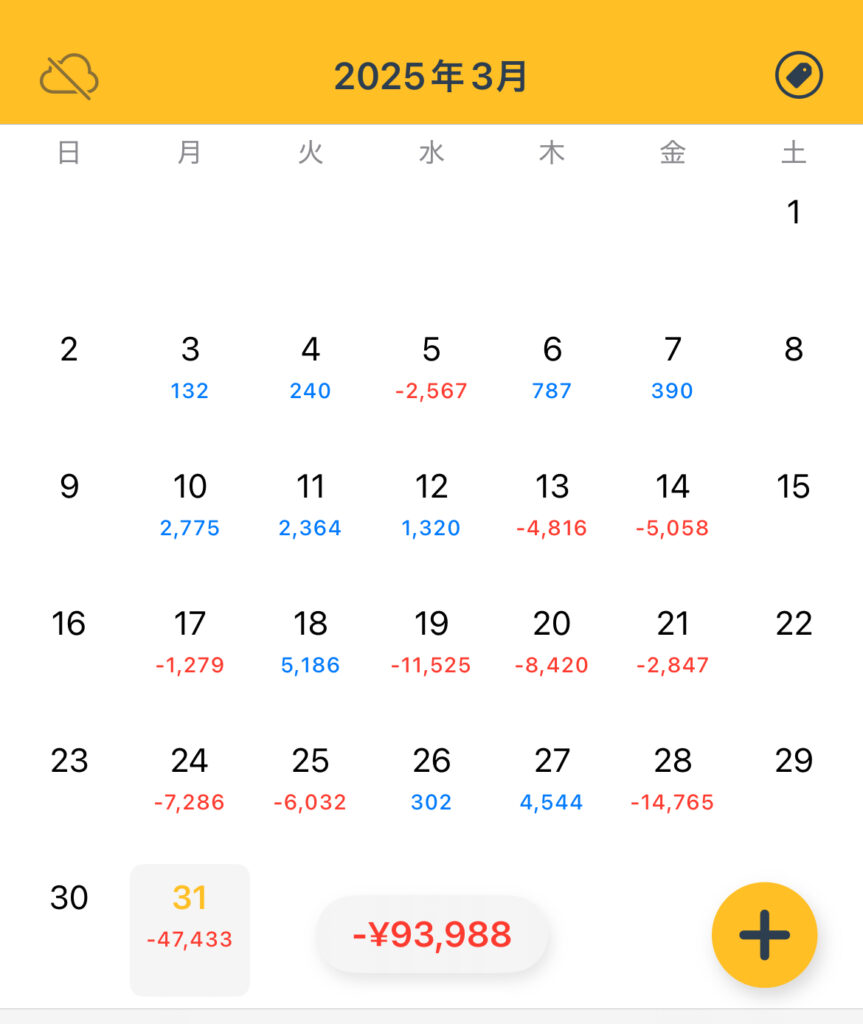This screenshot has height=1024, width=863.
Task: Open the 2025年3月 month title
Action: (431, 77)
